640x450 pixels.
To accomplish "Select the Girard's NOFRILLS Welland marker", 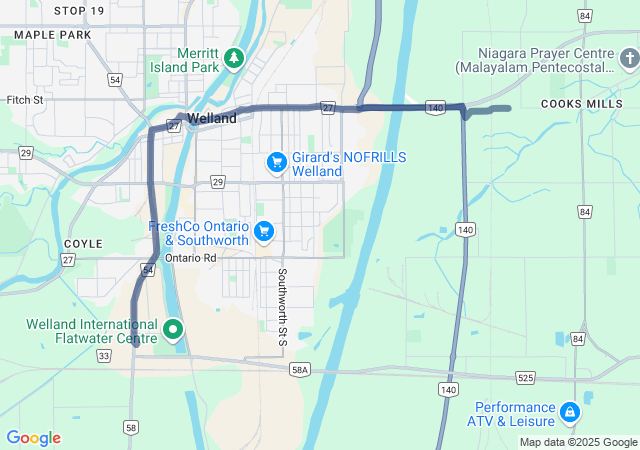I will [x=277, y=161].
